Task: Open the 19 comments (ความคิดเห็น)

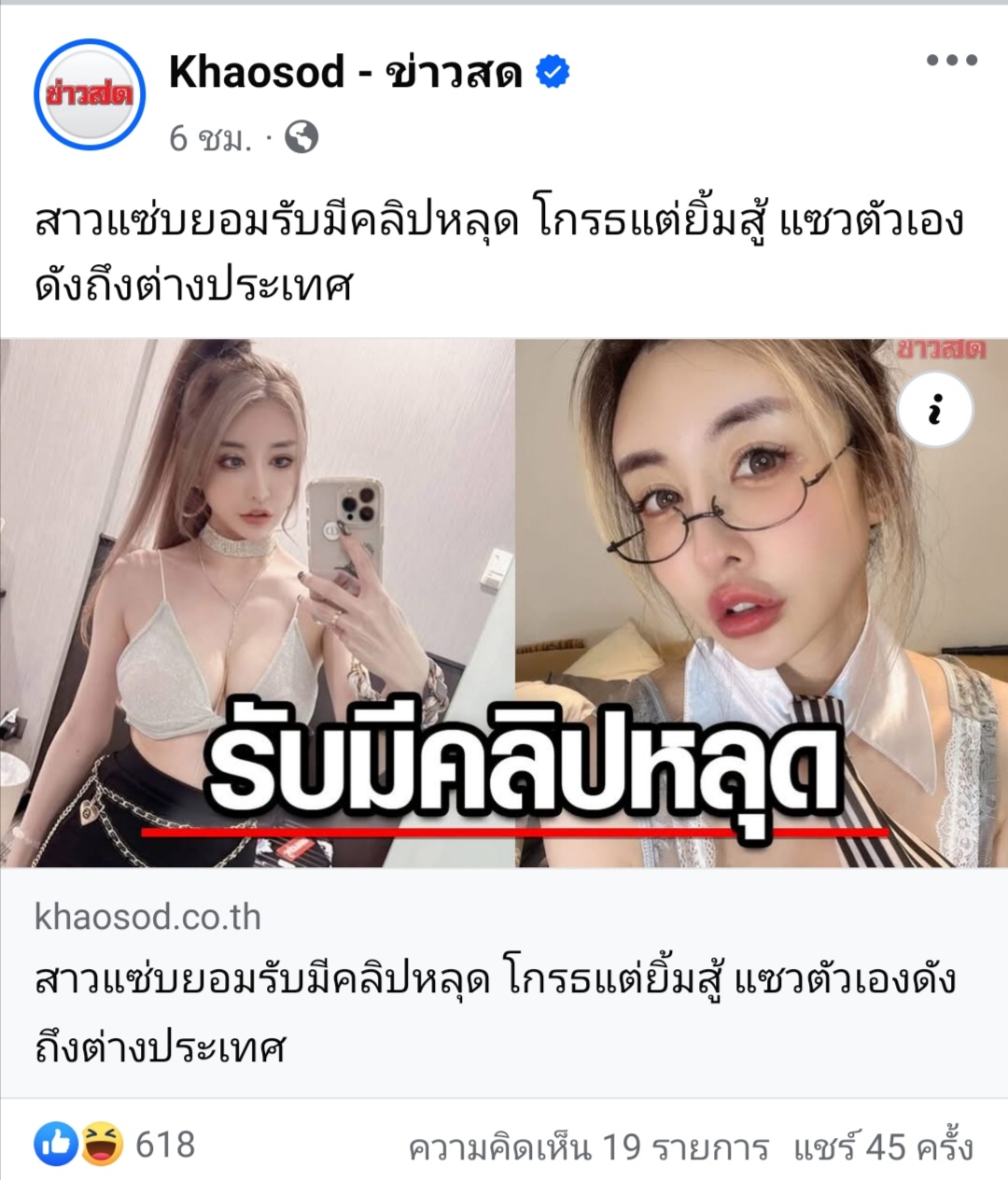Action: coord(588,1147)
